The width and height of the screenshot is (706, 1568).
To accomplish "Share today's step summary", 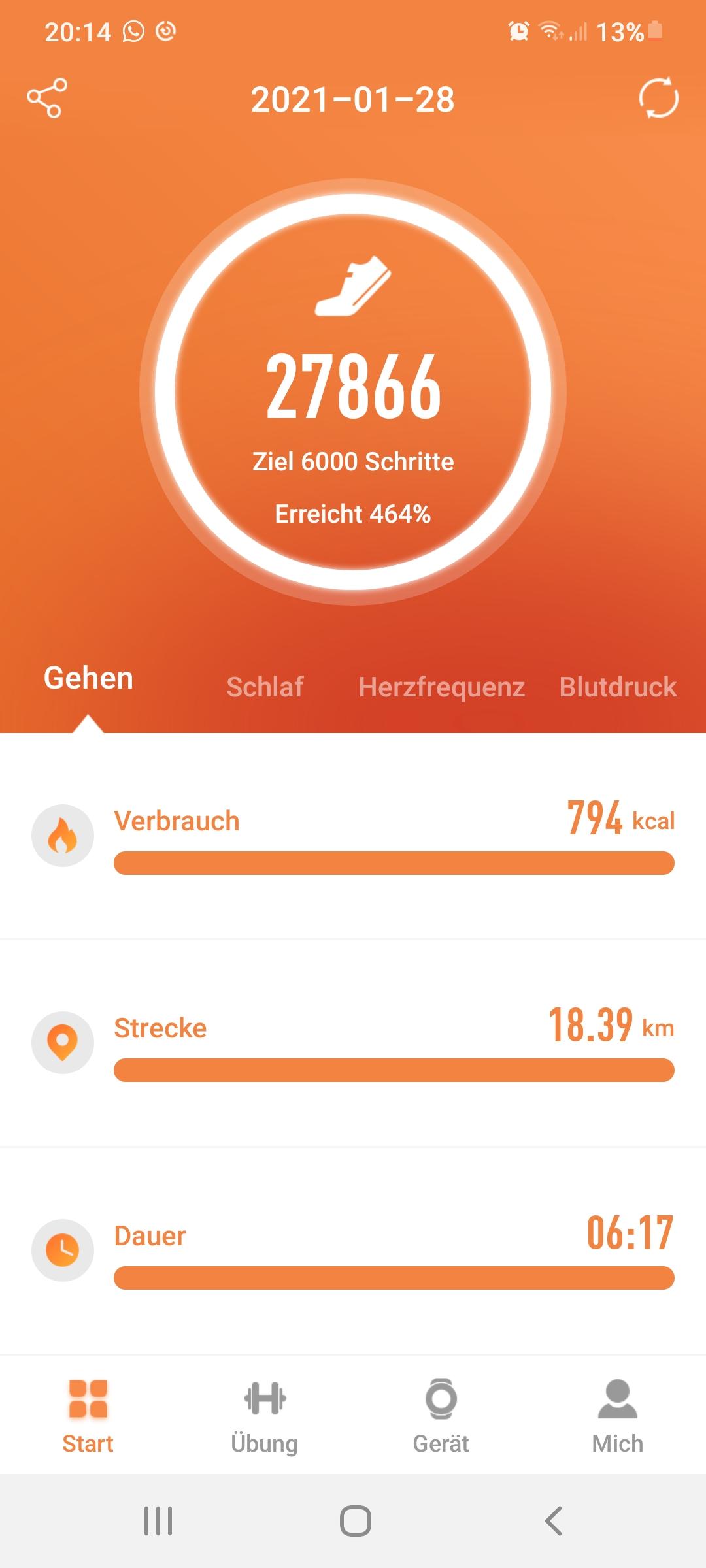I will point(46,98).
